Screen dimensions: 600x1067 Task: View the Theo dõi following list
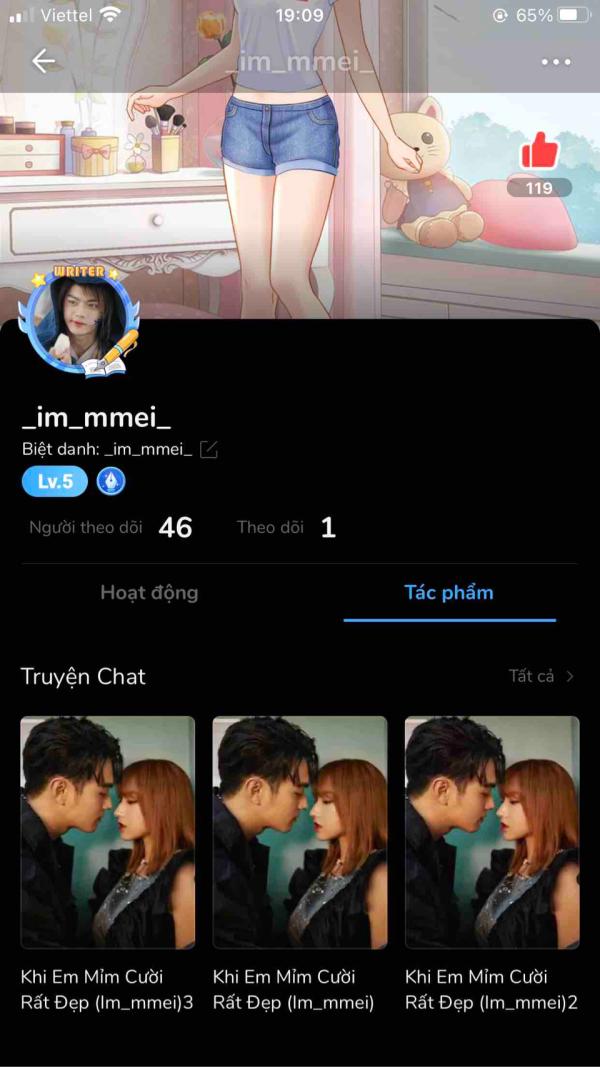[286, 527]
